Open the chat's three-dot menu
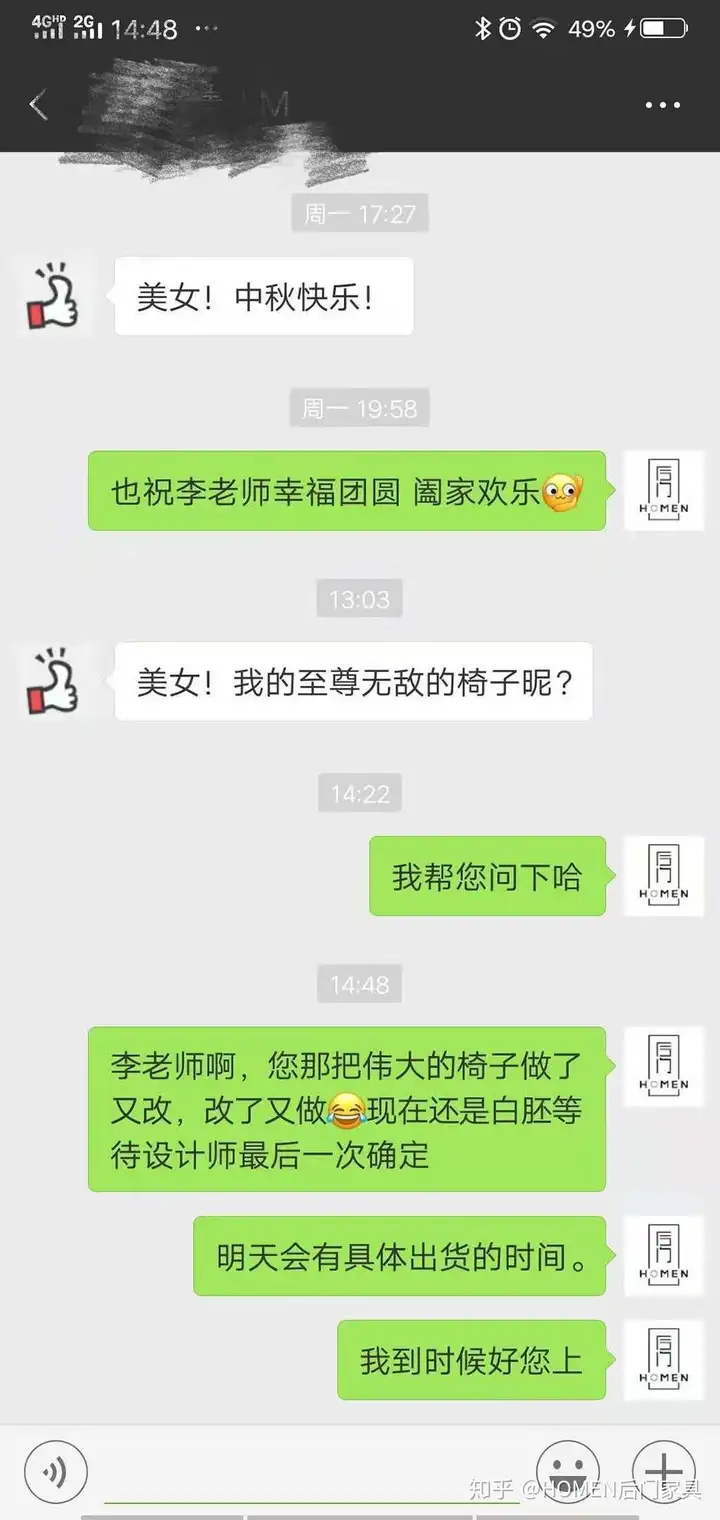This screenshot has height=1520, width=720. click(662, 105)
